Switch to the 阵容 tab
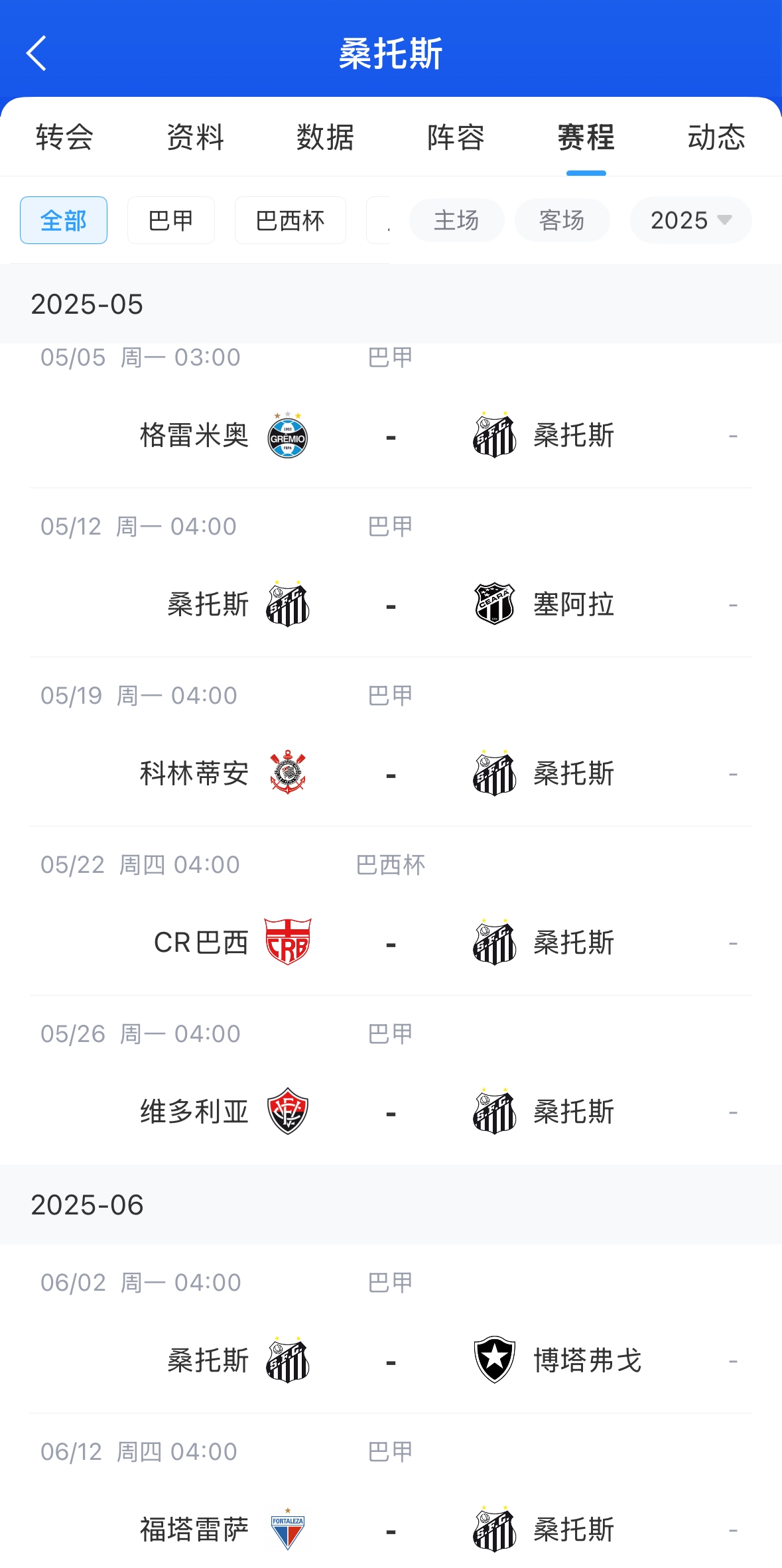 pos(456,137)
